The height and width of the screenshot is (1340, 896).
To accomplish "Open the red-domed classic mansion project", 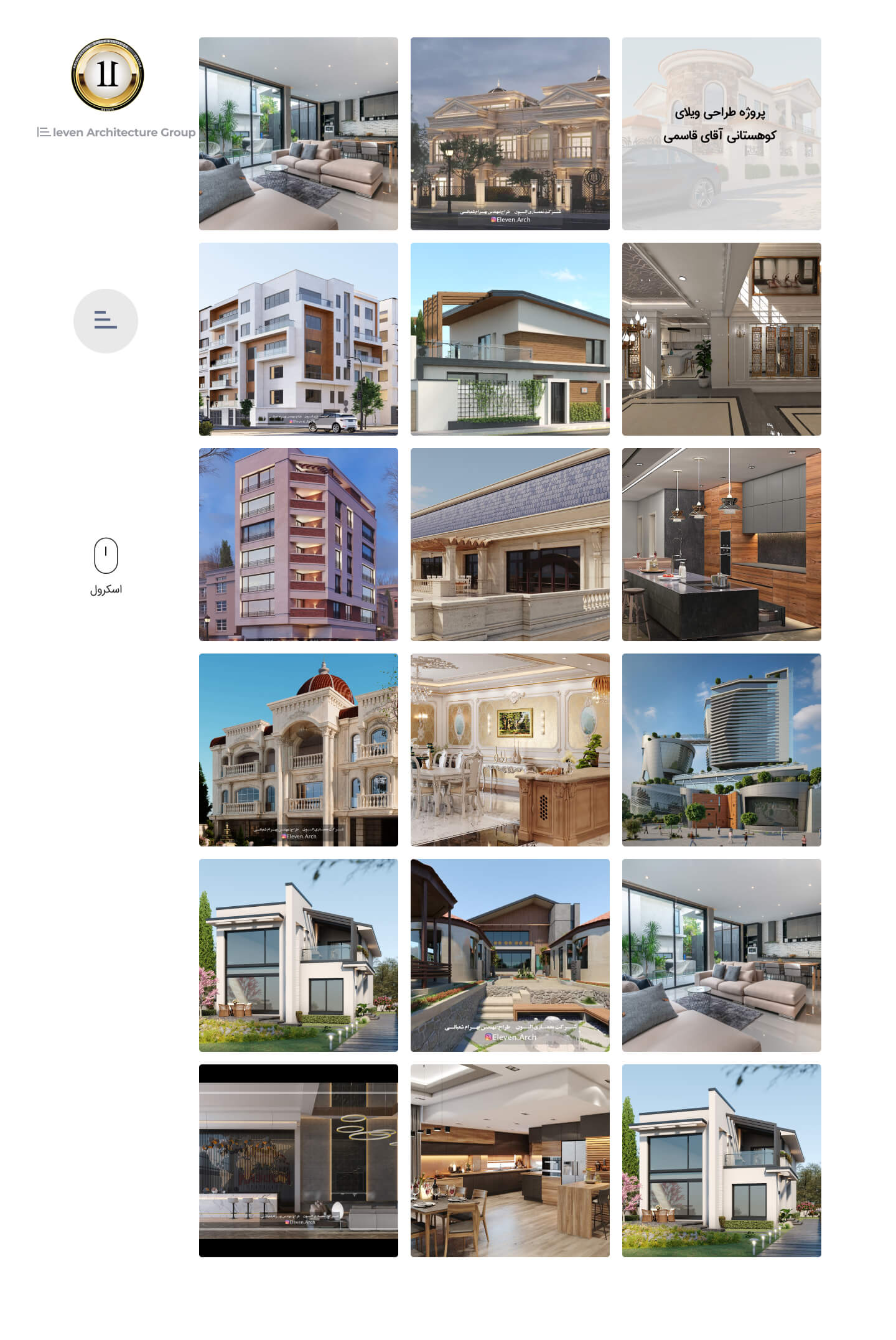I will [x=299, y=750].
